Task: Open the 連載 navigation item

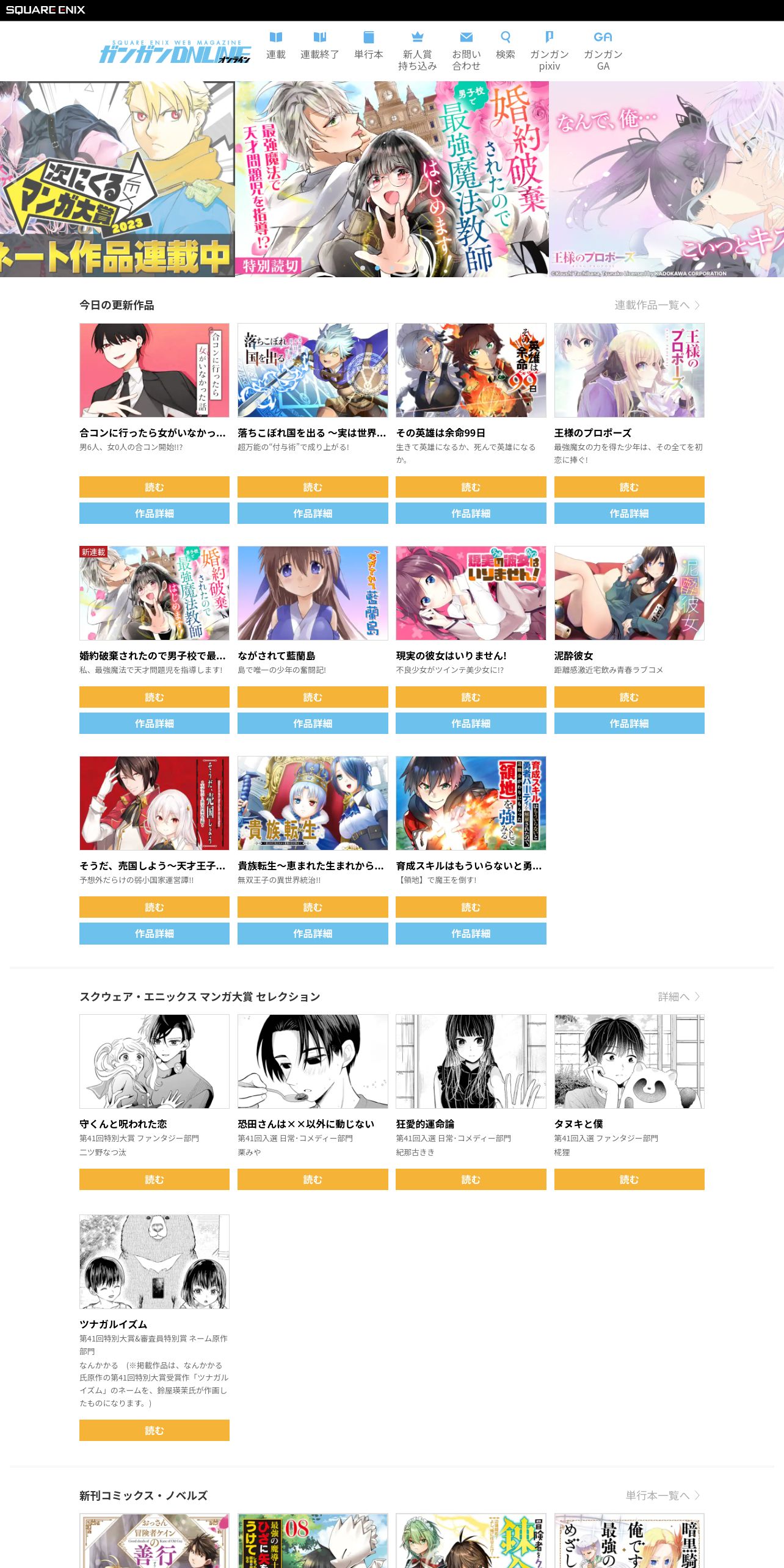Action: [x=275, y=46]
